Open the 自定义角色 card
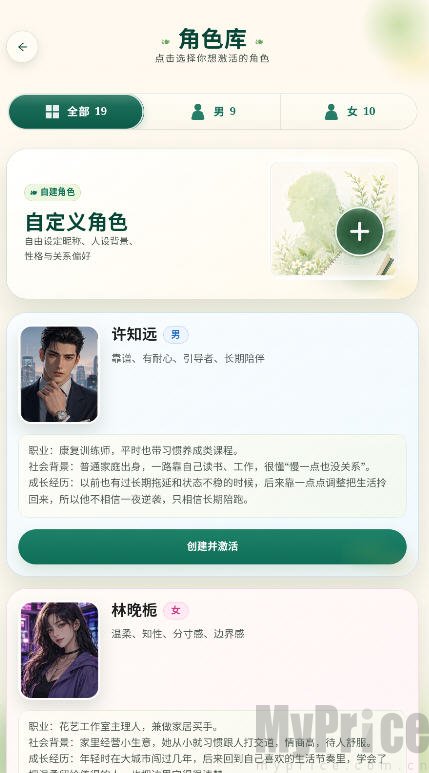Screen dimensions: 429x773 [x=213, y=224]
